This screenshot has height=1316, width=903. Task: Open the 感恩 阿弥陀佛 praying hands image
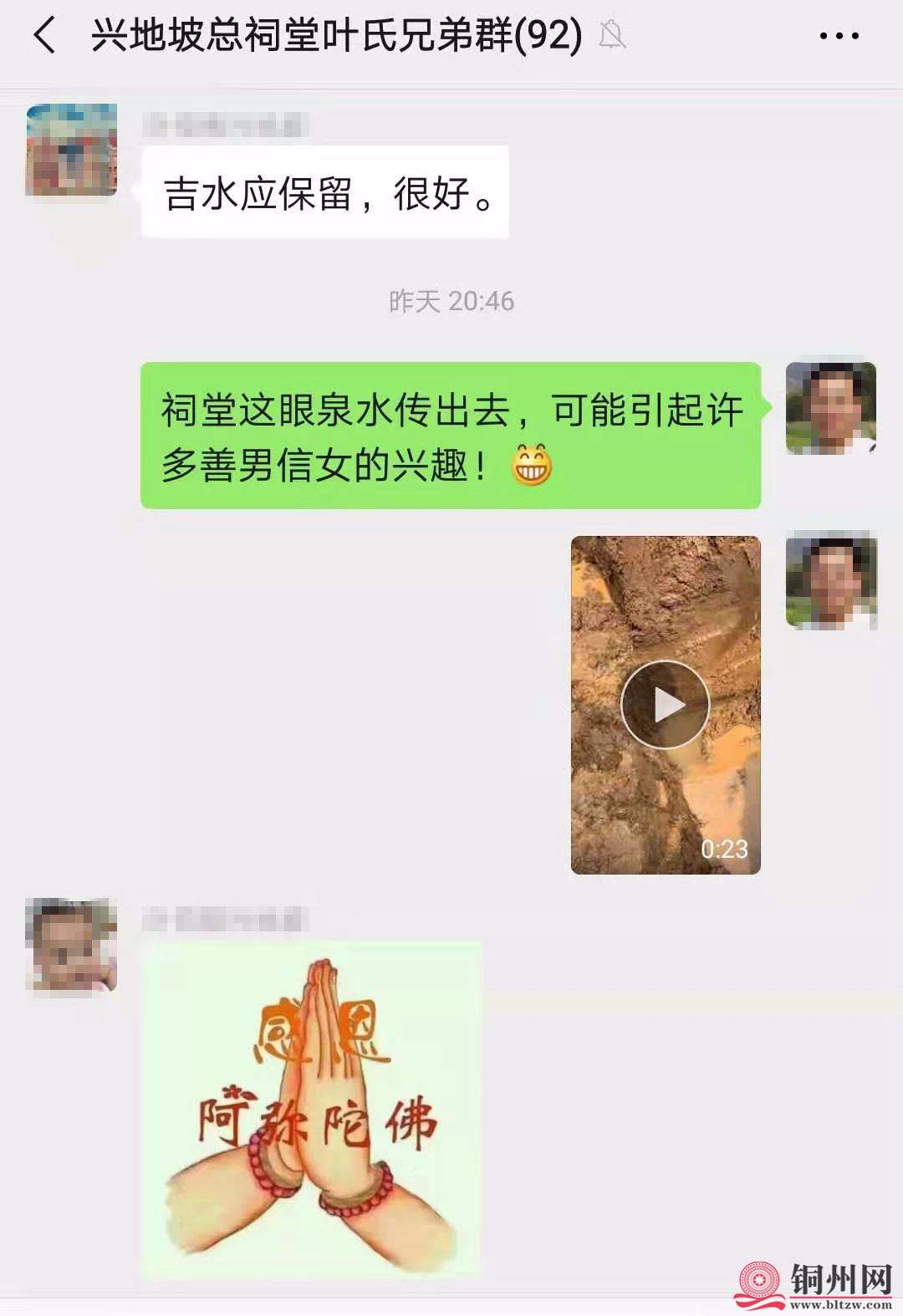[x=311, y=1108]
